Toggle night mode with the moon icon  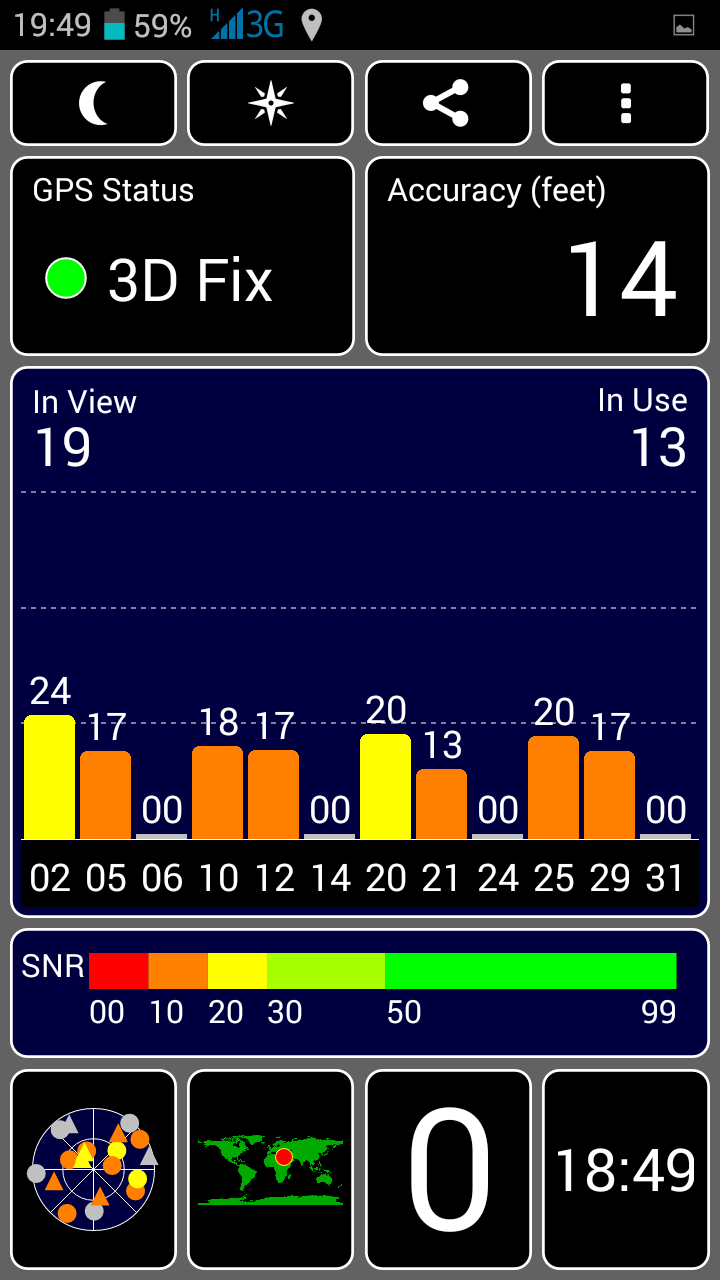click(93, 103)
